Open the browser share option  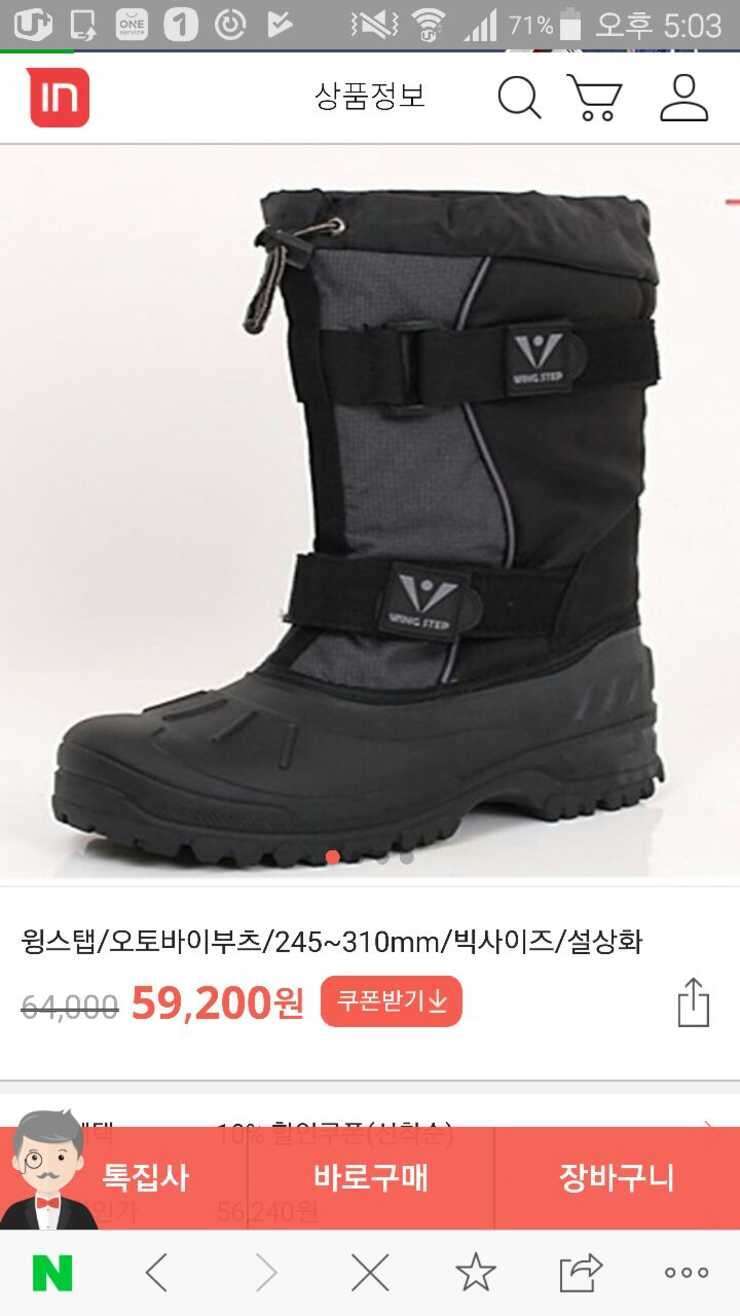tap(581, 1273)
